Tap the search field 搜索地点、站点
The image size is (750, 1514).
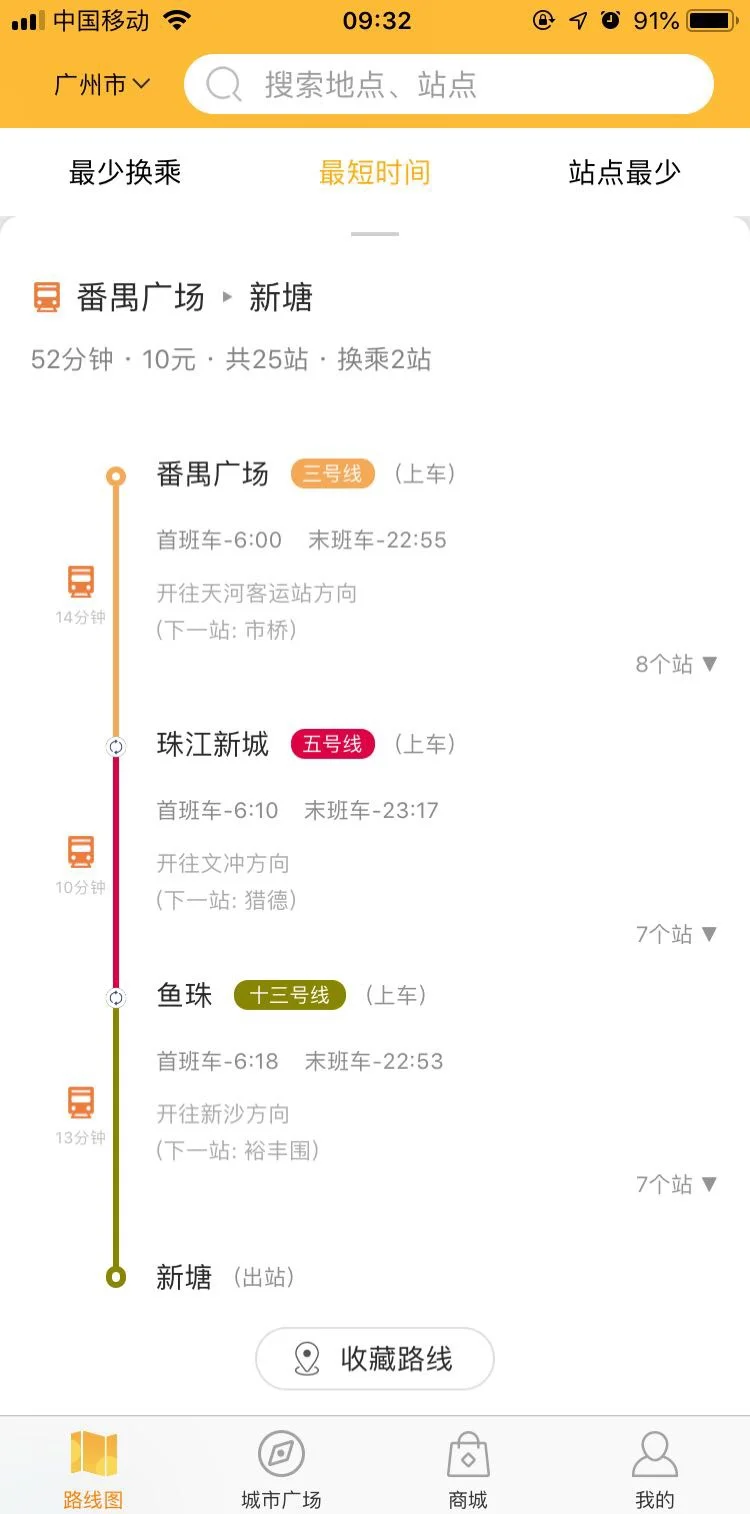(450, 84)
